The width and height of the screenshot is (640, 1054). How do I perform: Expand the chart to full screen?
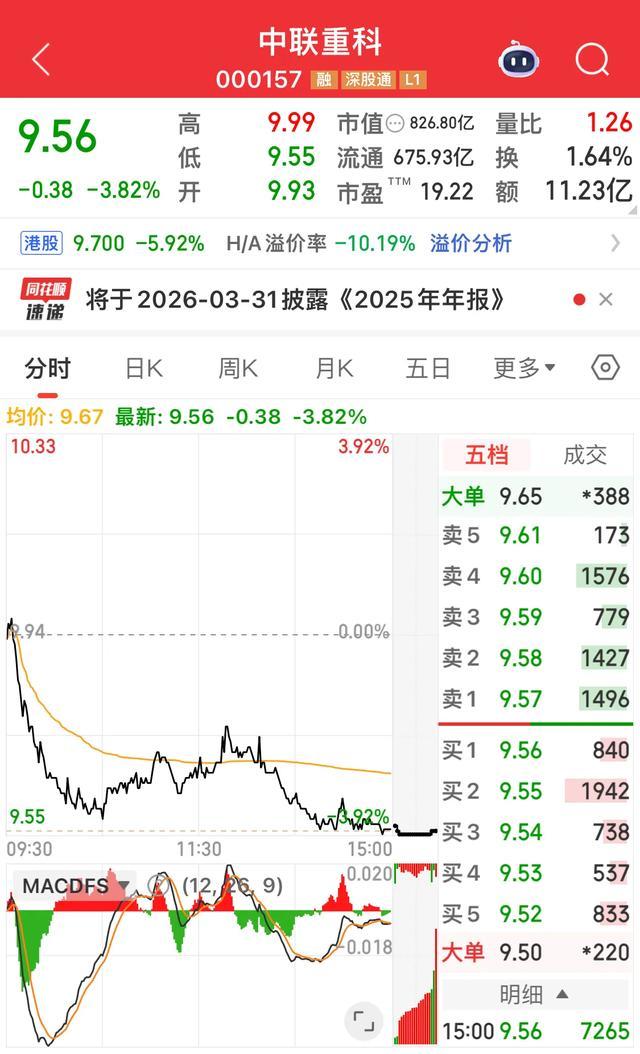(363, 1021)
